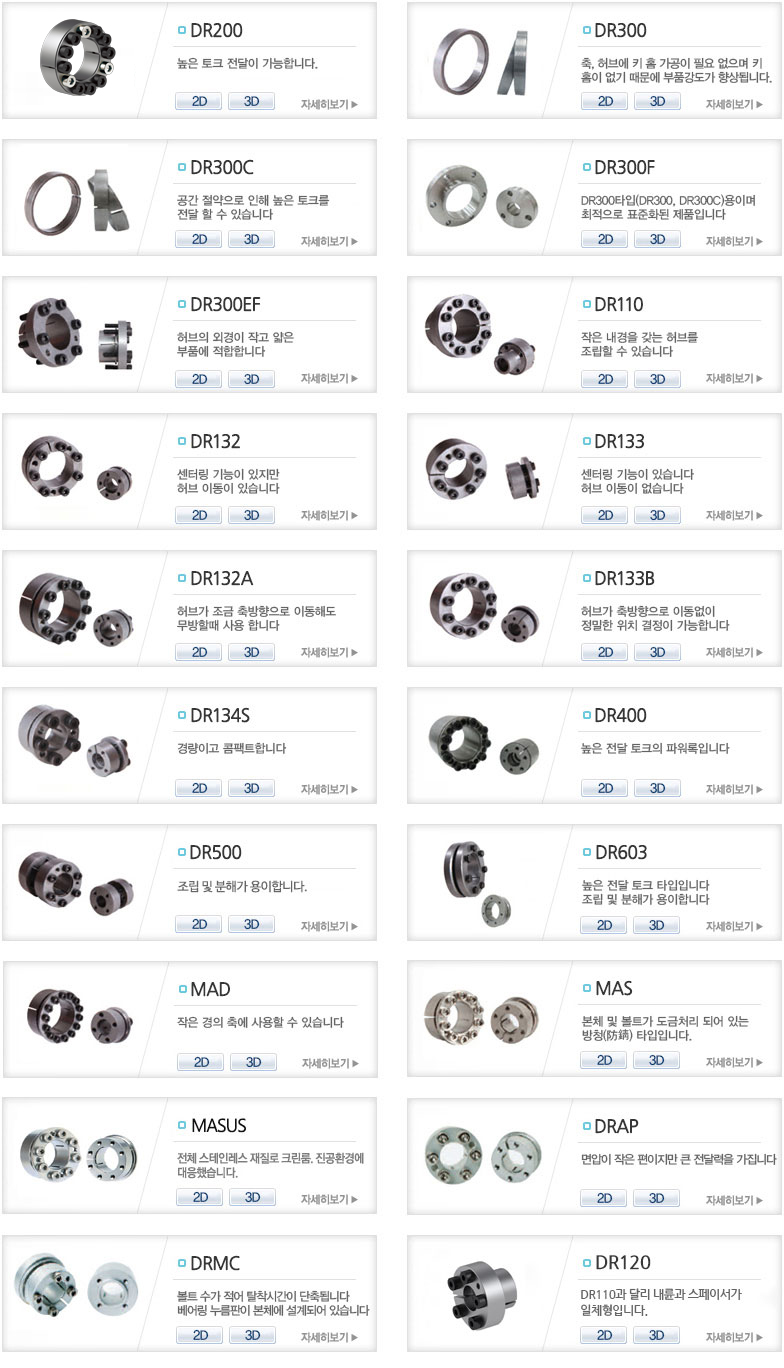Screen dimensions: 784x1368
Task: Open the 2D drawing for DR132
Action: pos(199,515)
